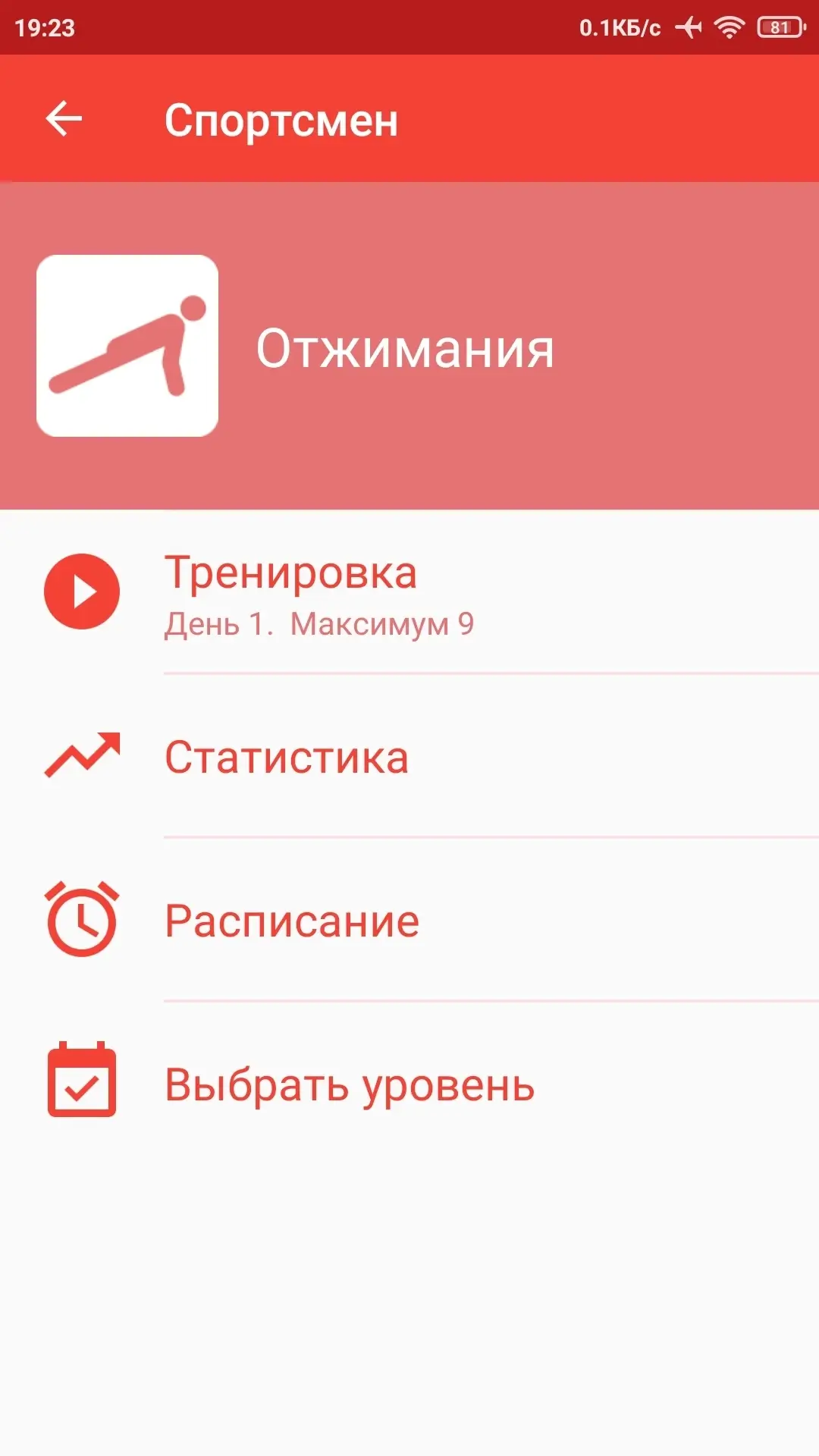Screen dimensions: 819x1456
Task: Go back using the arrow
Action: 64,119
